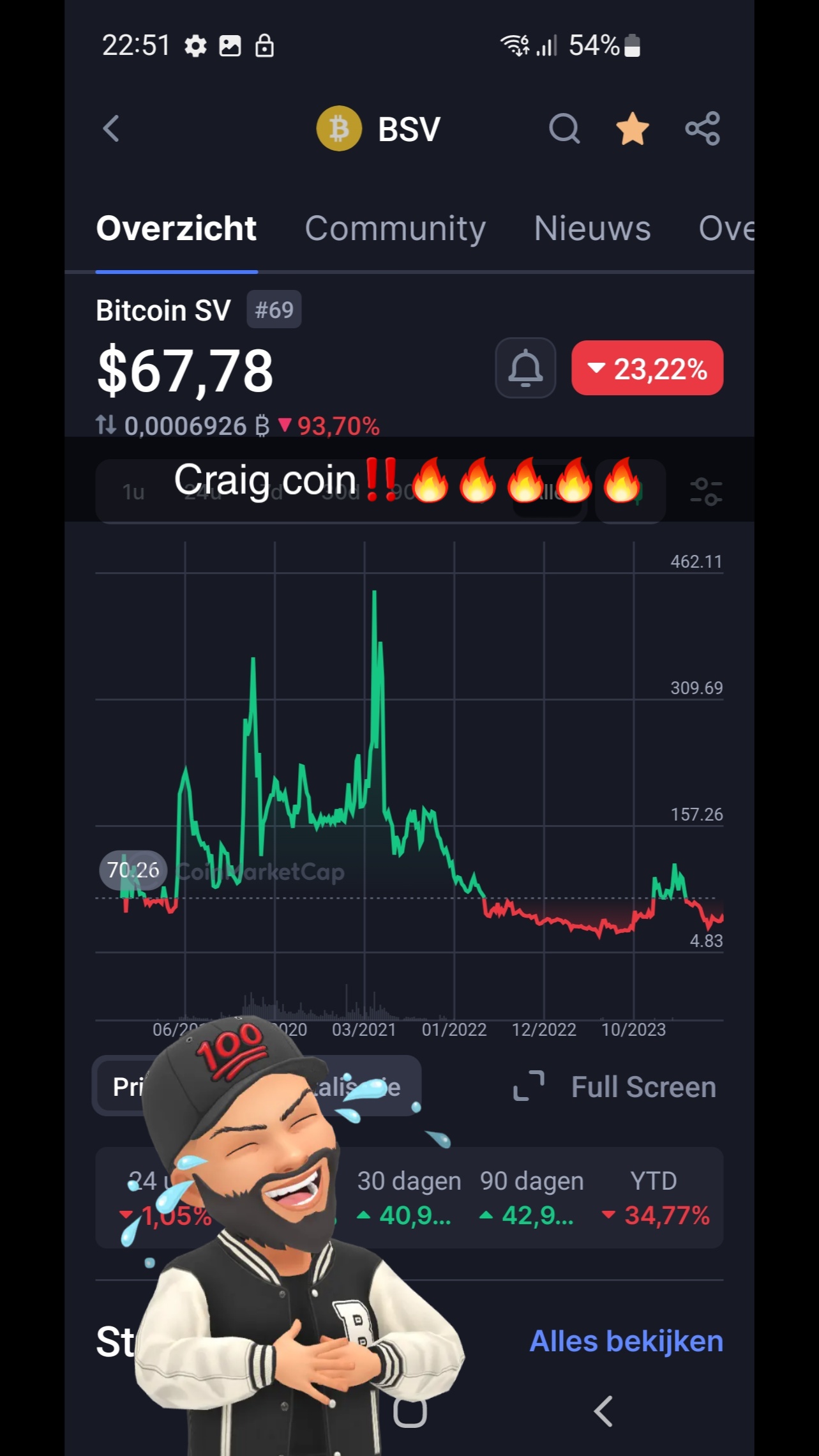Switch to the Nieuws tab
Screen dimensions: 819x1456
592,229
